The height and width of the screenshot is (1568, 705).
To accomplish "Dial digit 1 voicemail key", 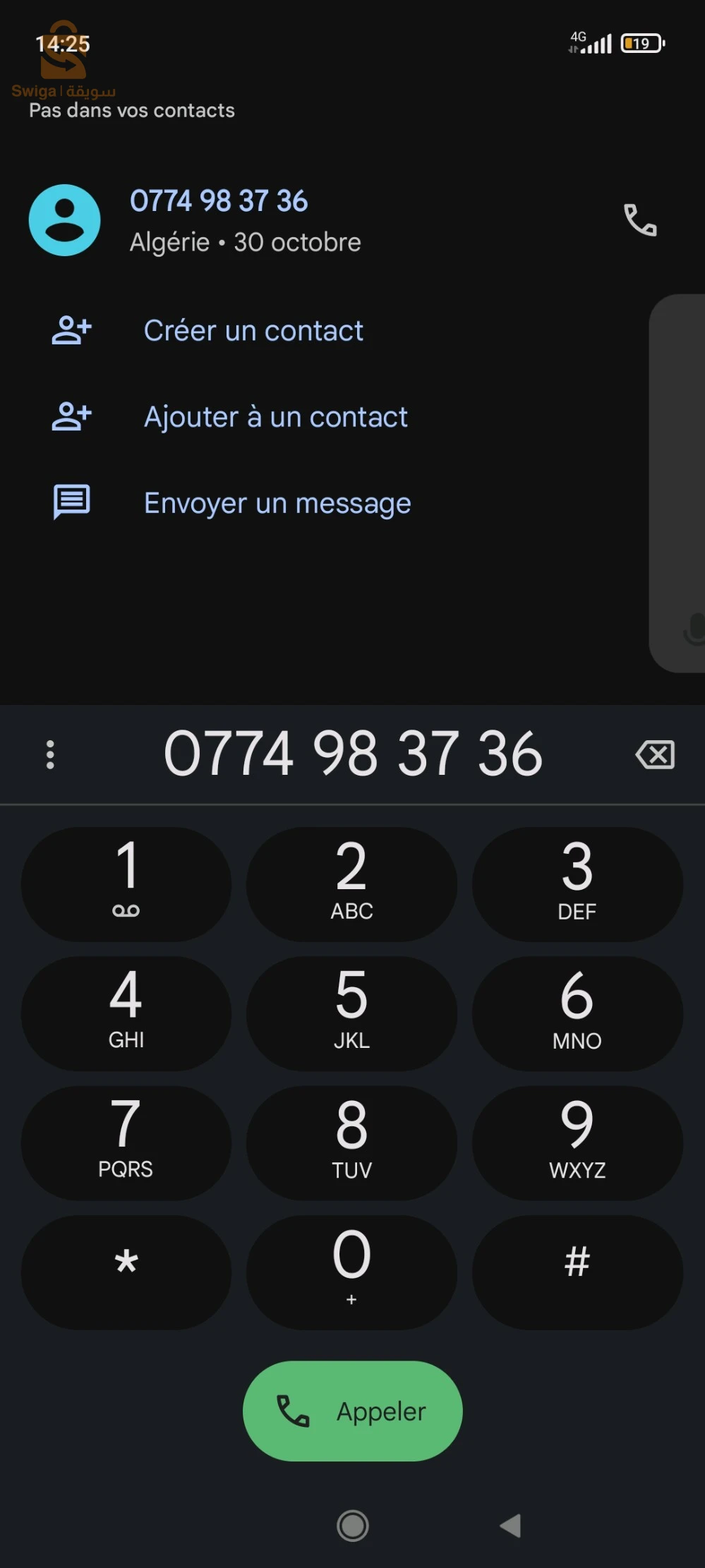I will click(126, 883).
